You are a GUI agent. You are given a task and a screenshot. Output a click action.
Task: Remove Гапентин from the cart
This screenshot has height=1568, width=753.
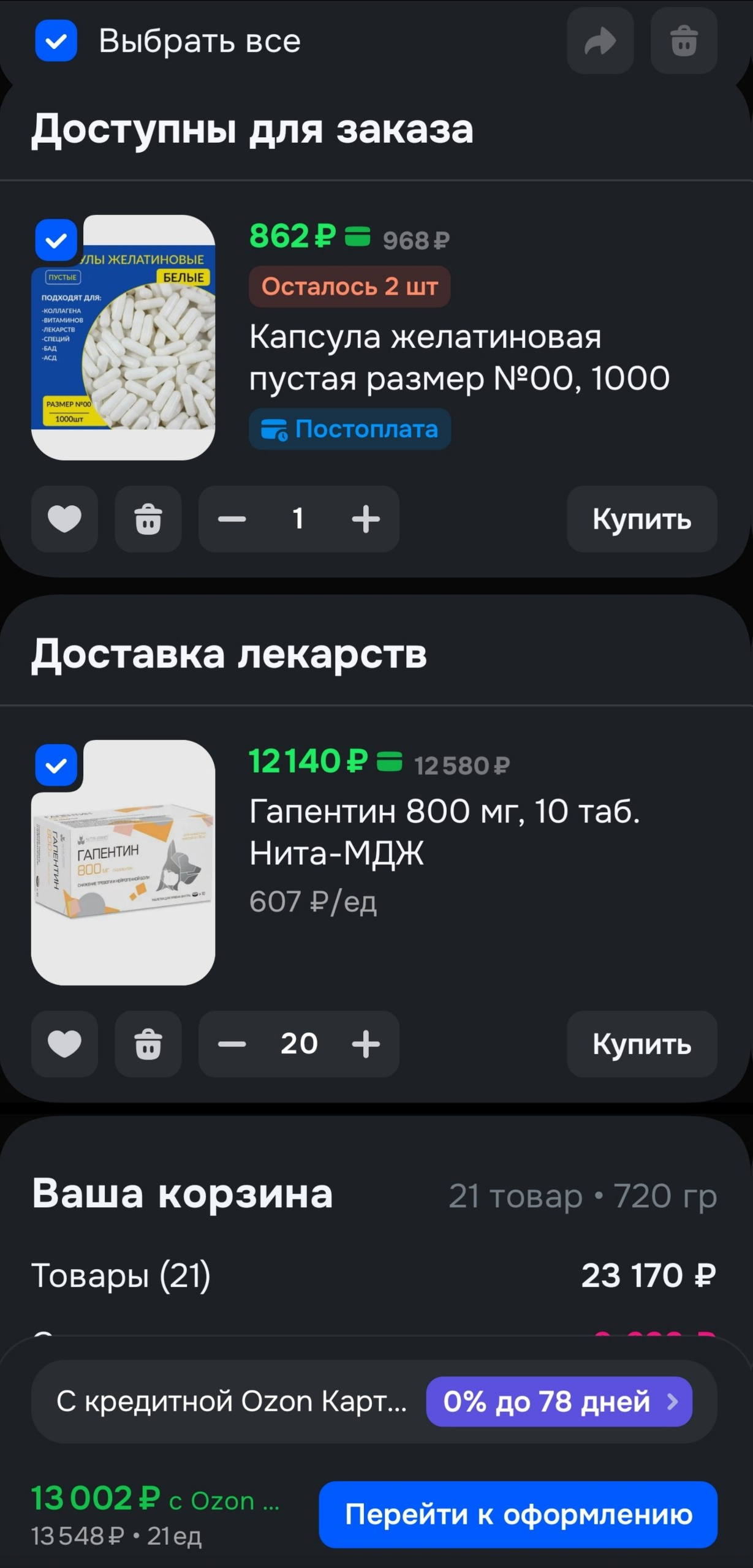tap(148, 1044)
